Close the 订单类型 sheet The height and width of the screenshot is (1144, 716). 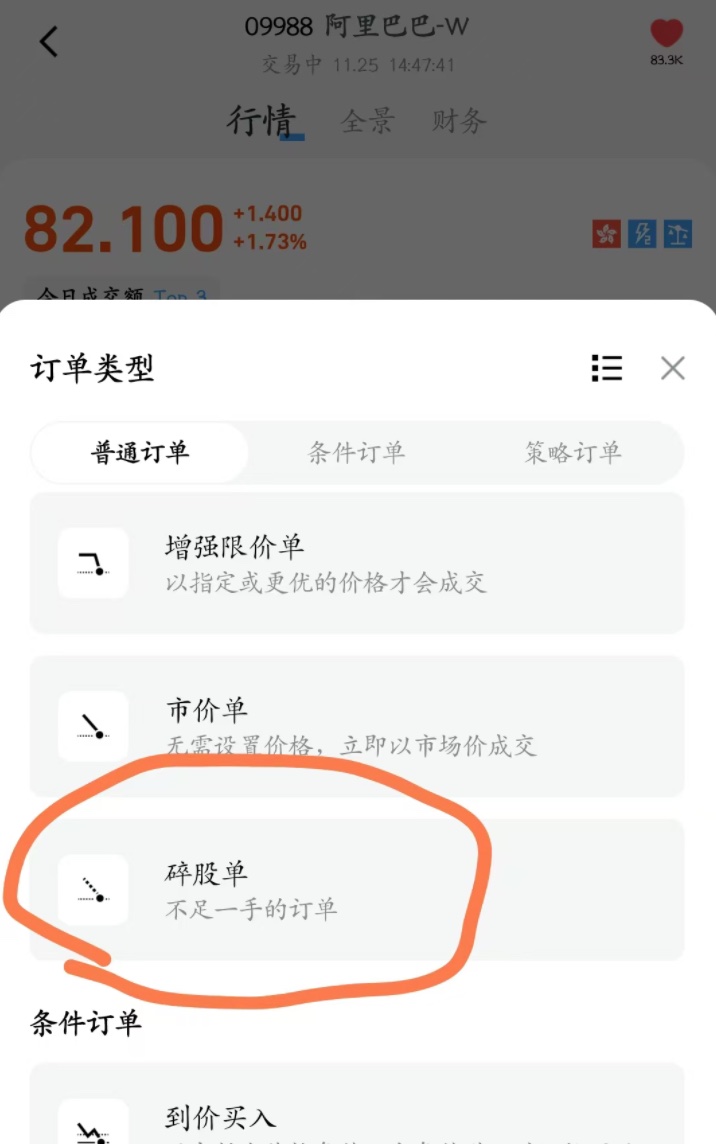click(x=673, y=368)
